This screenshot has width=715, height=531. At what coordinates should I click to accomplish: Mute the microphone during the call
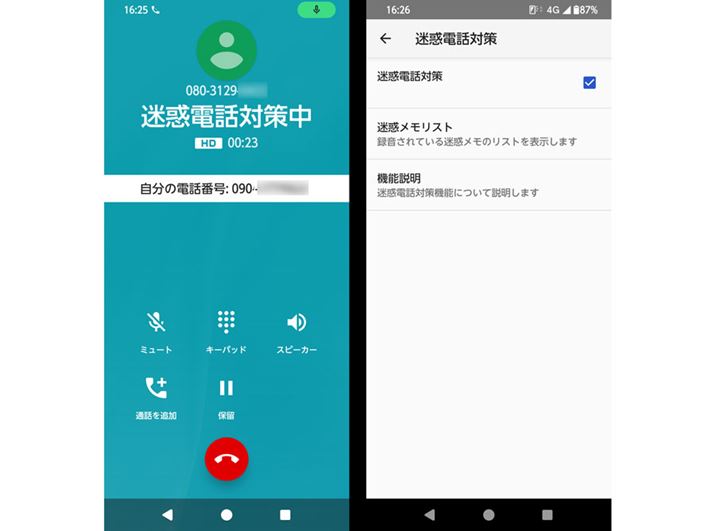click(155, 323)
